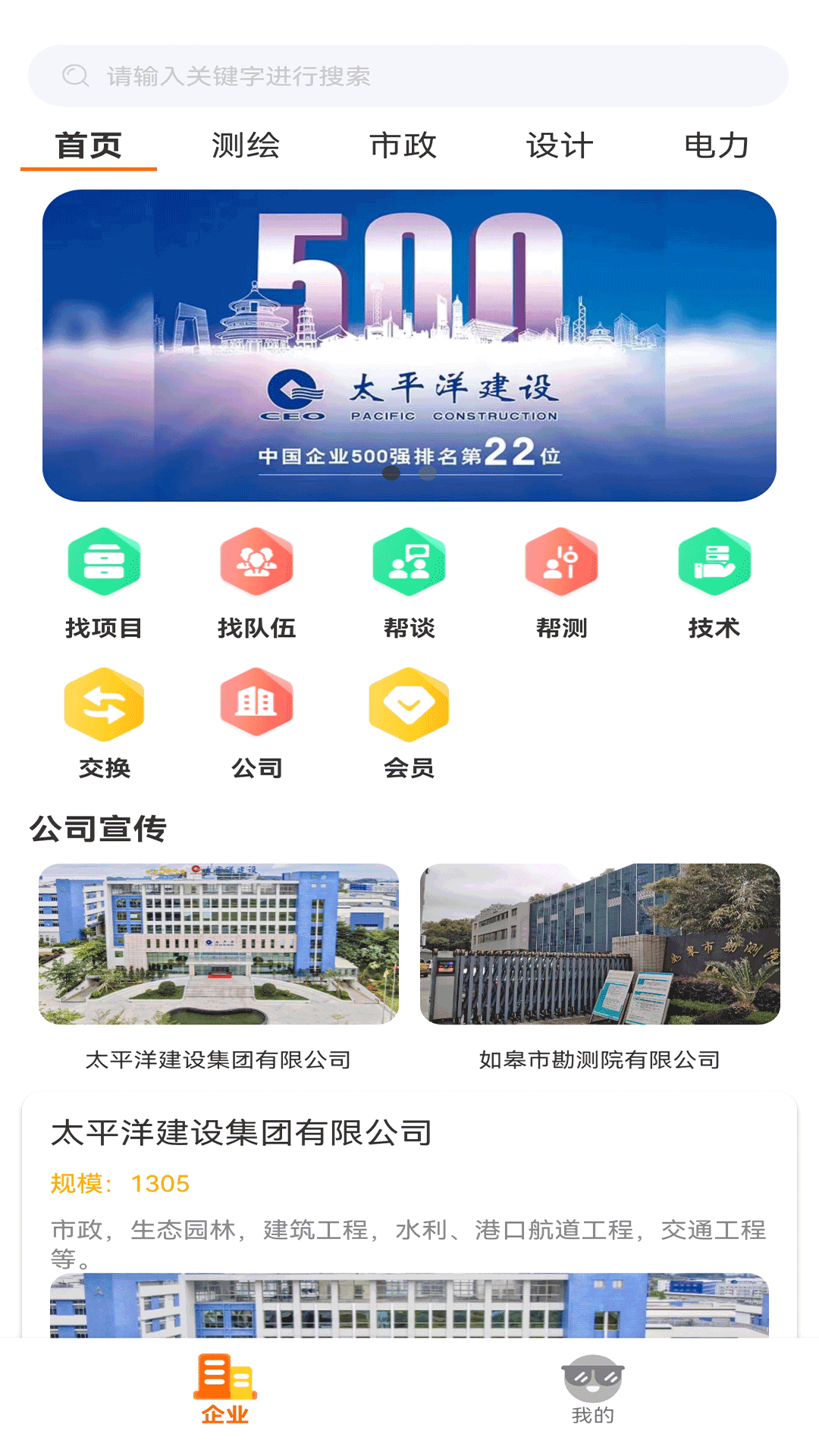Select the 设计 tab
This screenshot has width=819, height=1456.
coord(560,145)
